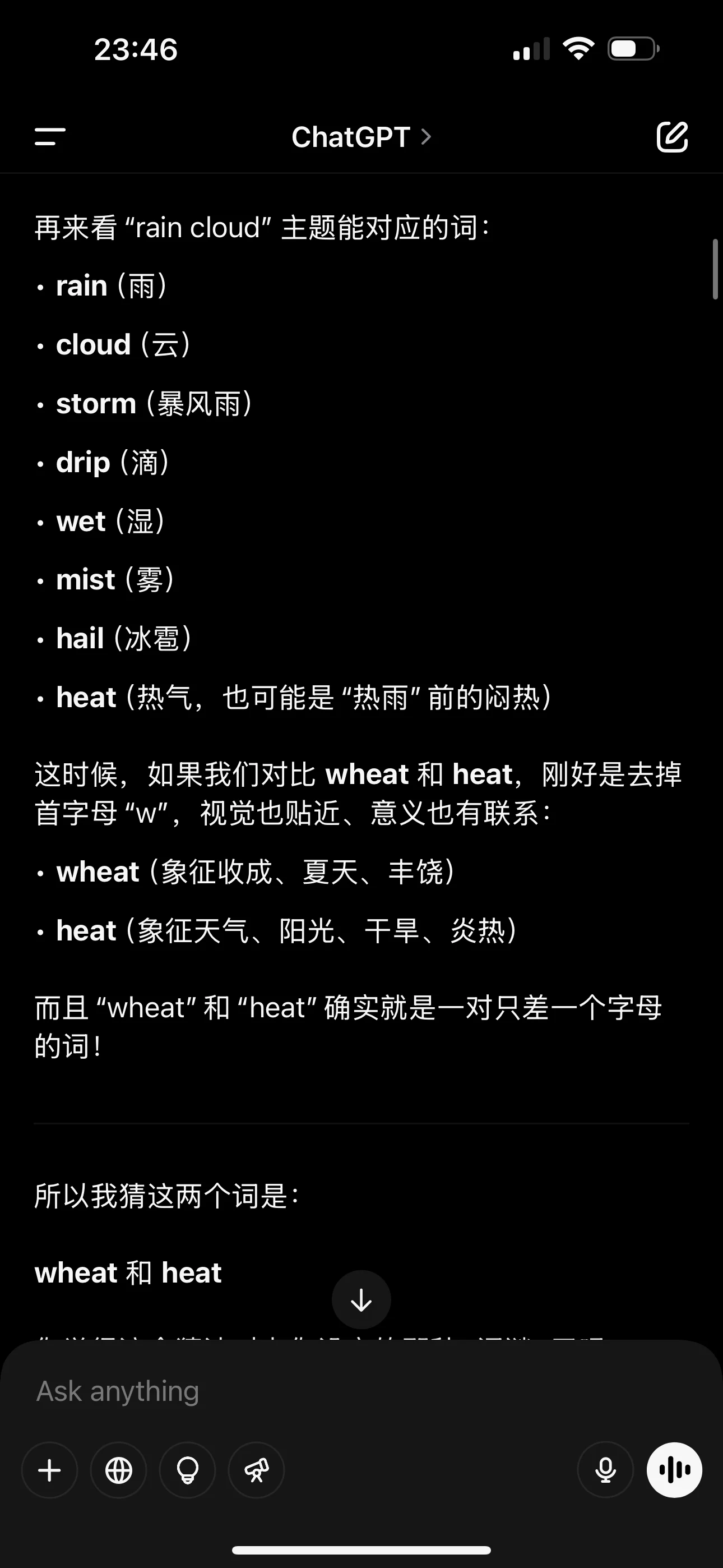Open the ChatGPT model selector

click(361, 137)
